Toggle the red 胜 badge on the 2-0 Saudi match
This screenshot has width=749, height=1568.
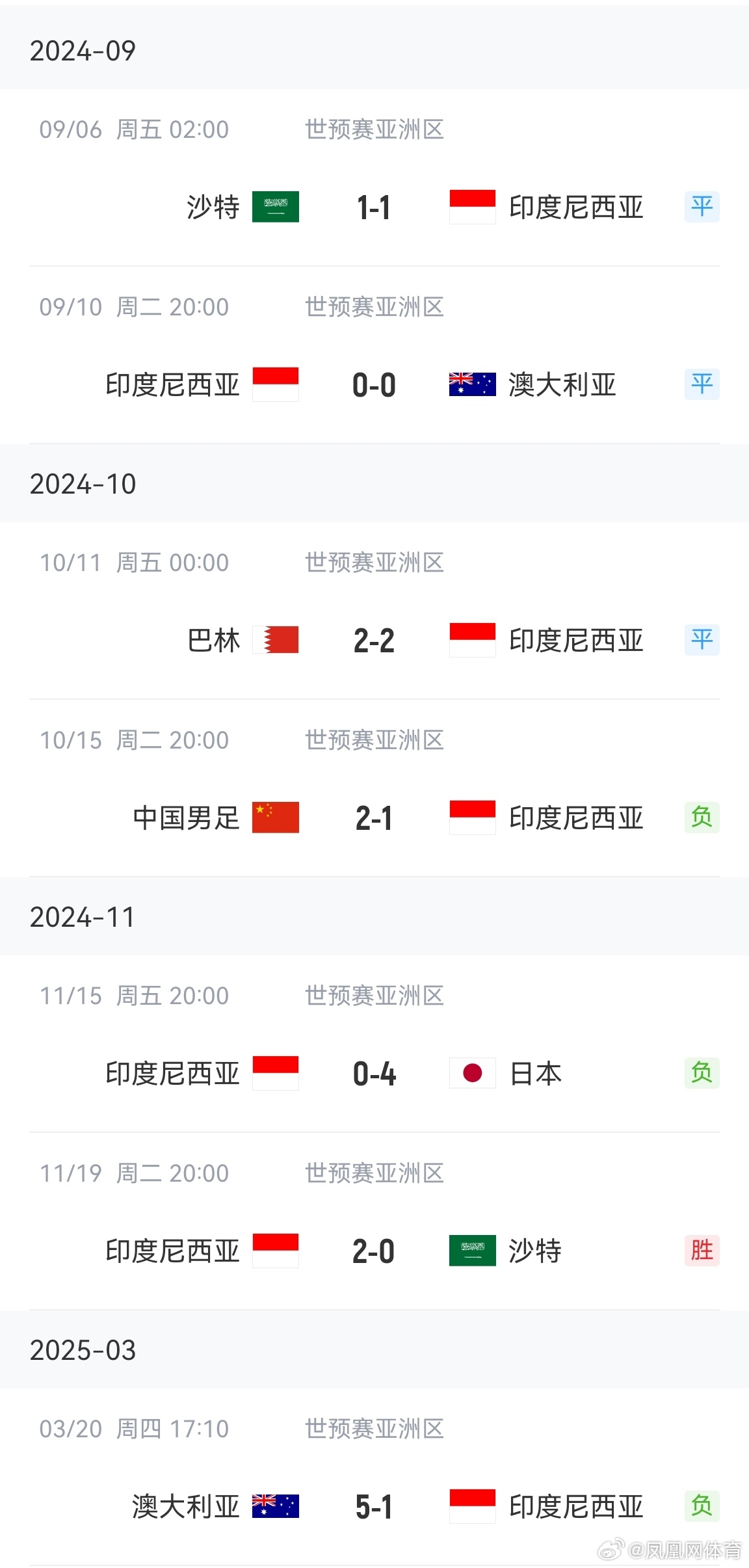(701, 1249)
